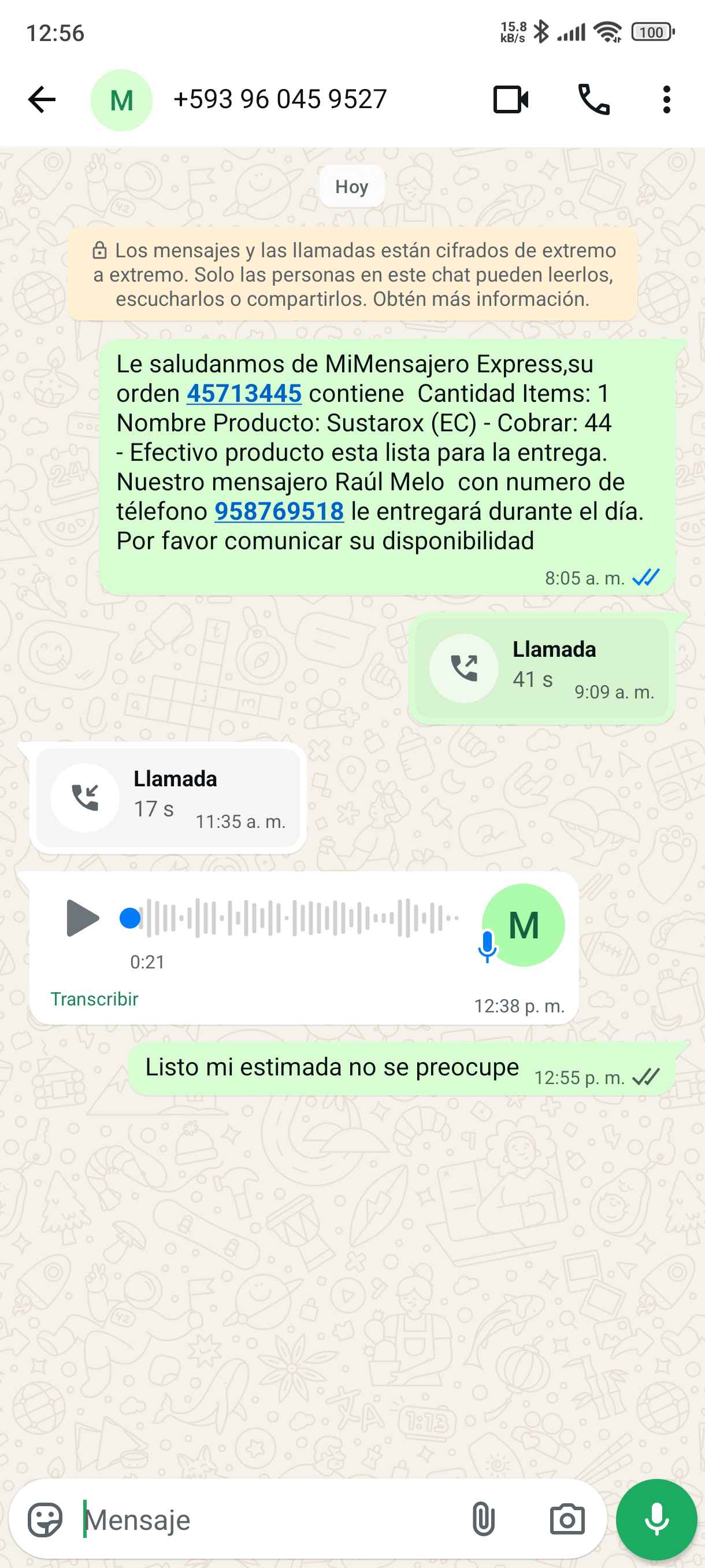
Task: Start a voice call
Action: coord(593,100)
